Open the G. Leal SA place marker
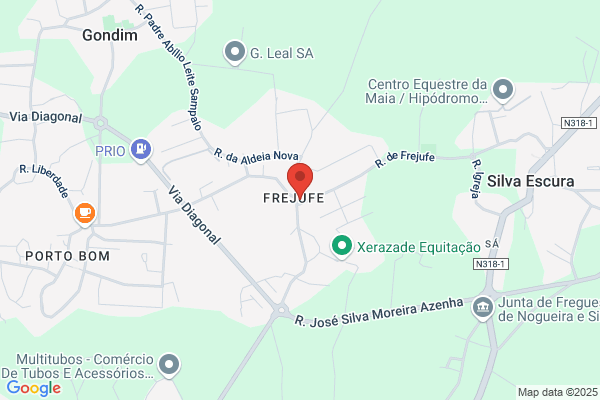600x400 pixels. click(235, 52)
